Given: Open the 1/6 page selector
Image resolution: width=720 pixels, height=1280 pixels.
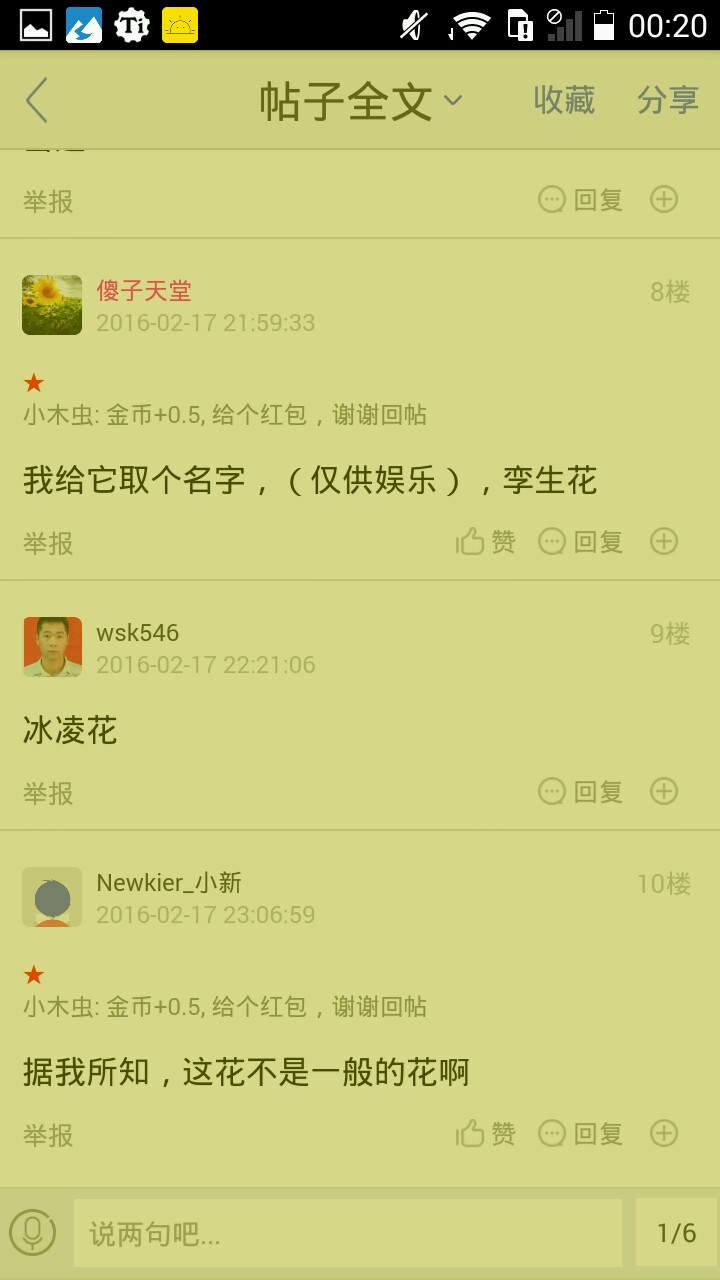Looking at the screenshot, I should point(676,1233).
